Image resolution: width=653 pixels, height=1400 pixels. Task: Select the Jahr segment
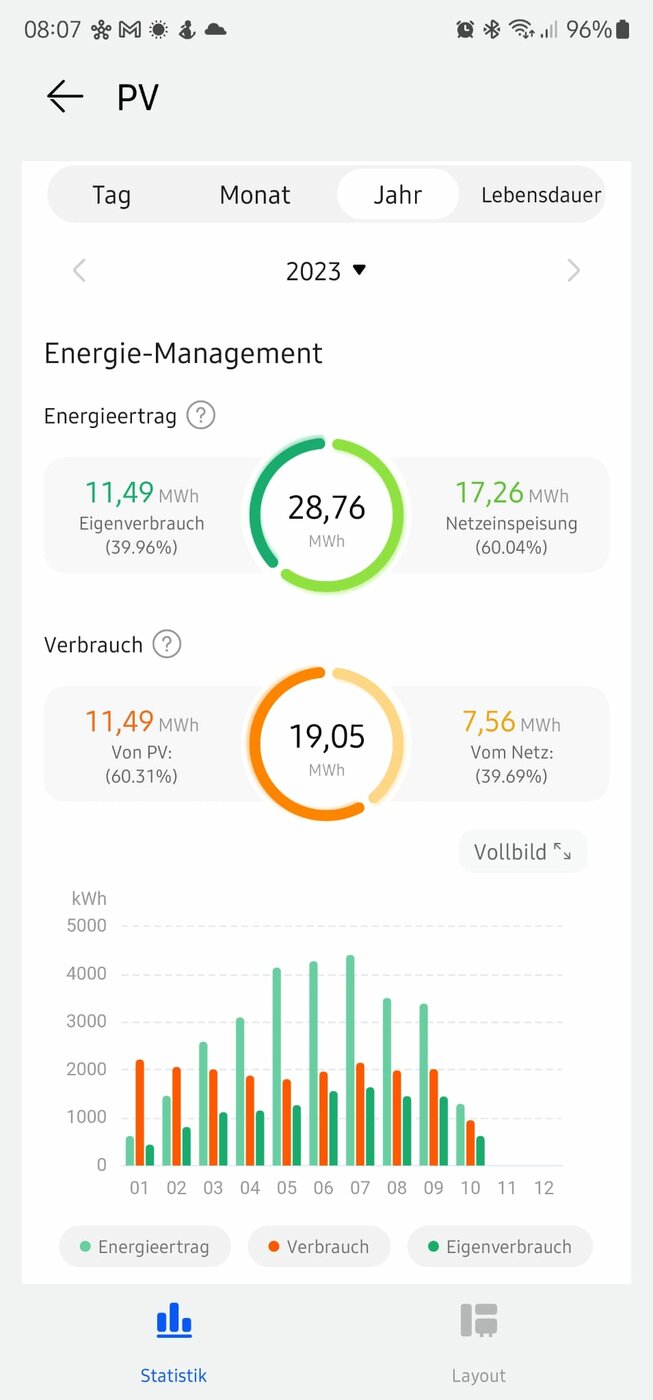pos(398,195)
